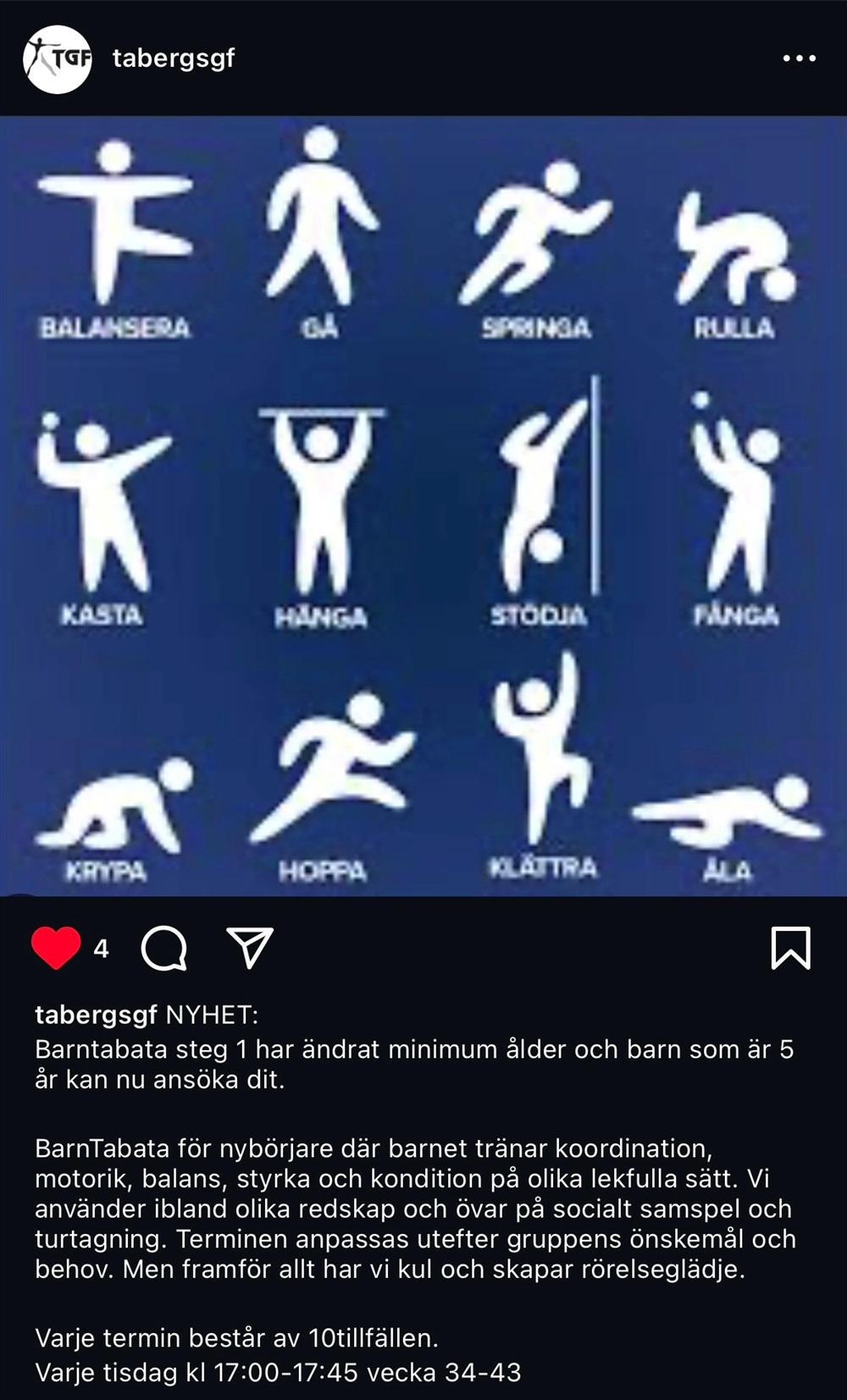Open tabergsgf profile picture
Image resolution: width=847 pixels, height=1400 pixels.
57,58
